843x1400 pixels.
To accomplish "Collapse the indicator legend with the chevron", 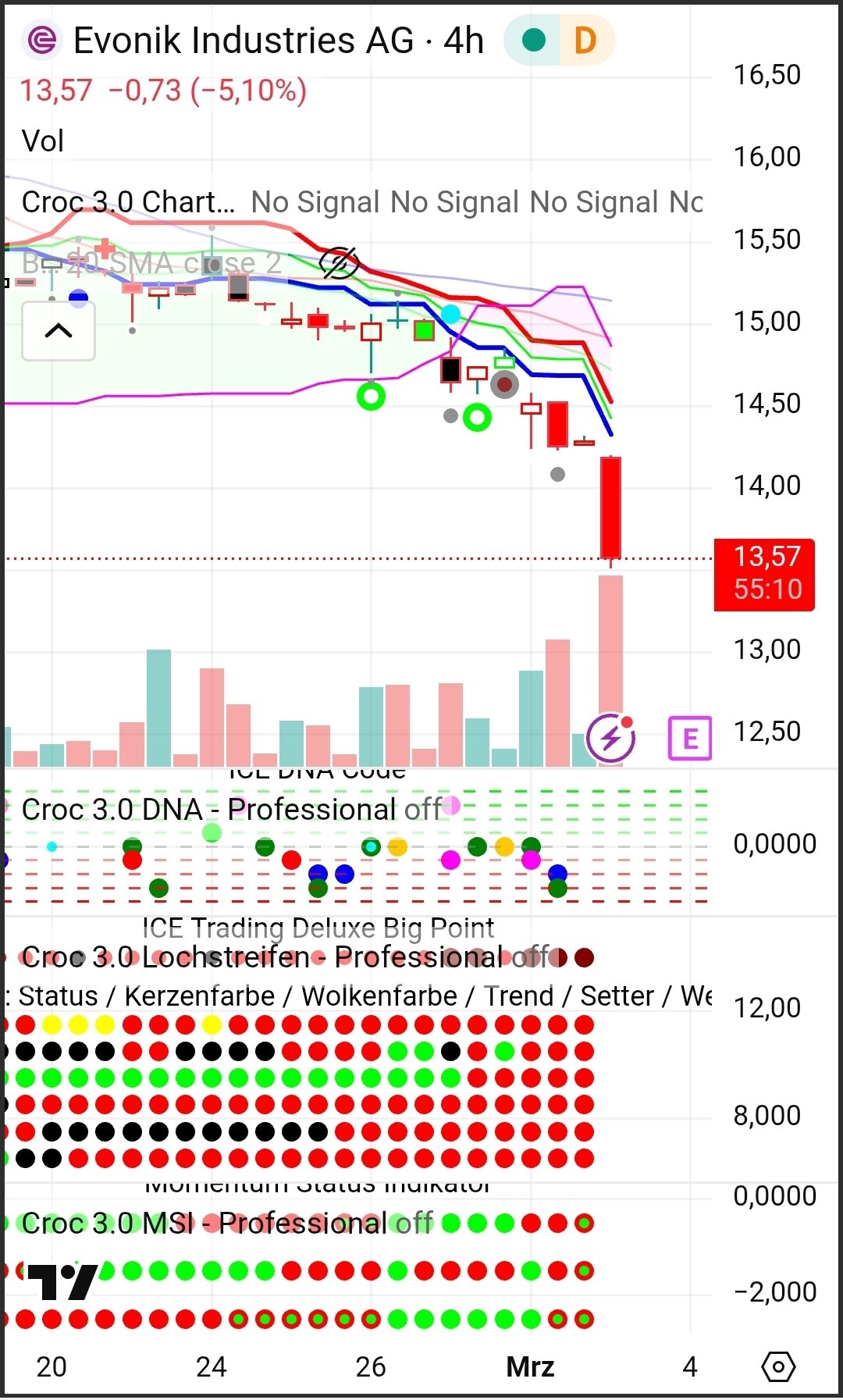I will (x=59, y=331).
